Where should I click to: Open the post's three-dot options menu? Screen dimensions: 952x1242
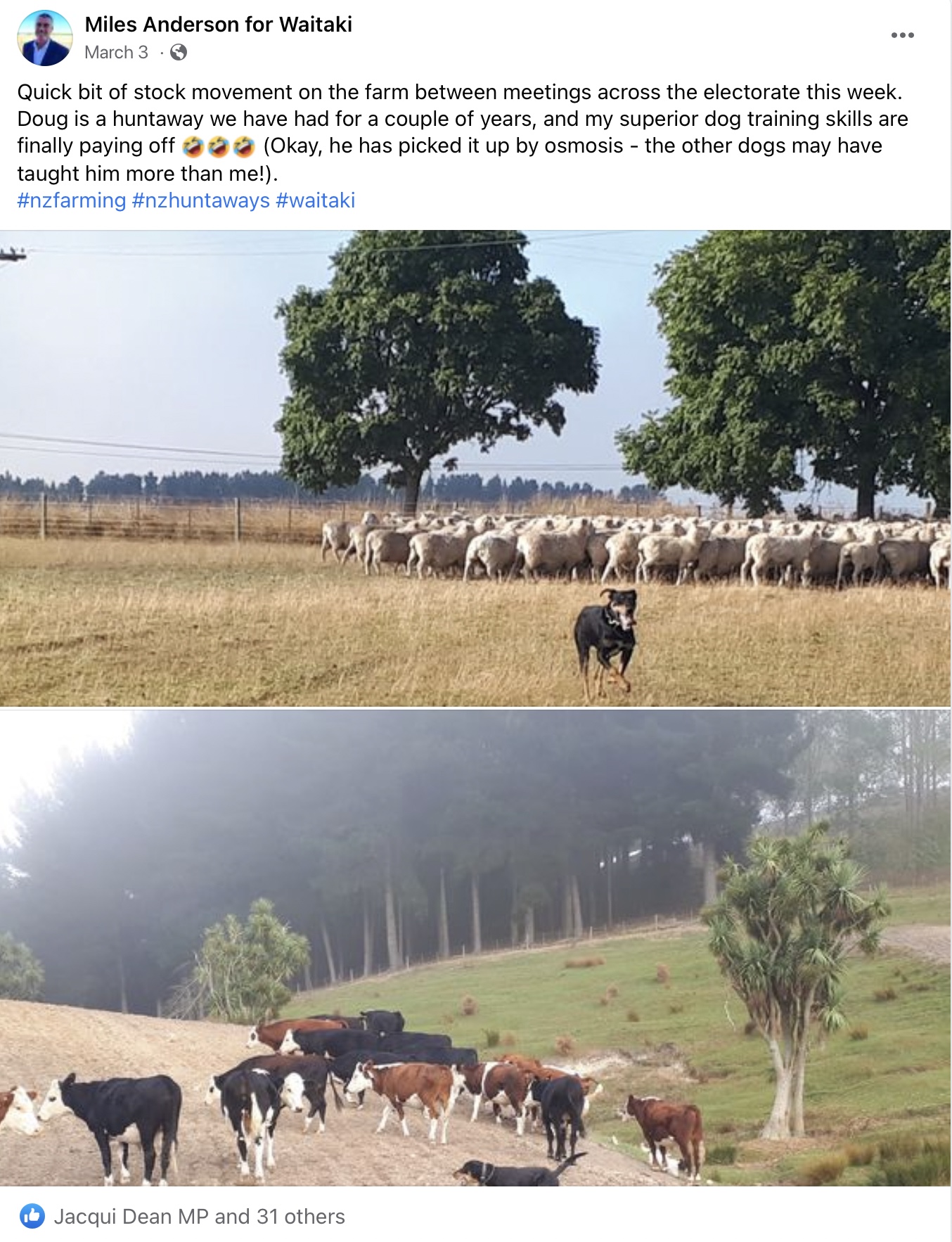pos(902,35)
